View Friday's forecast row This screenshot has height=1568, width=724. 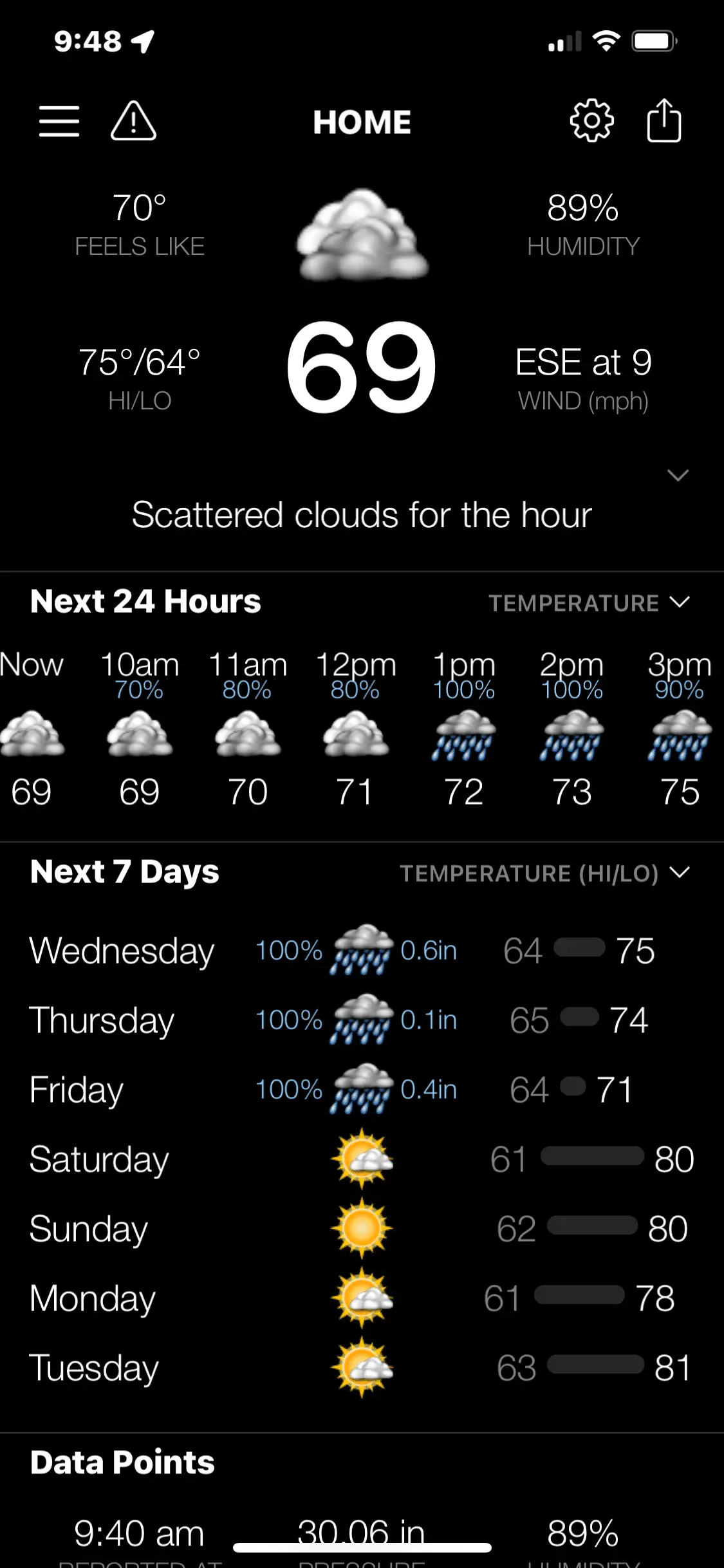[360, 1090]
